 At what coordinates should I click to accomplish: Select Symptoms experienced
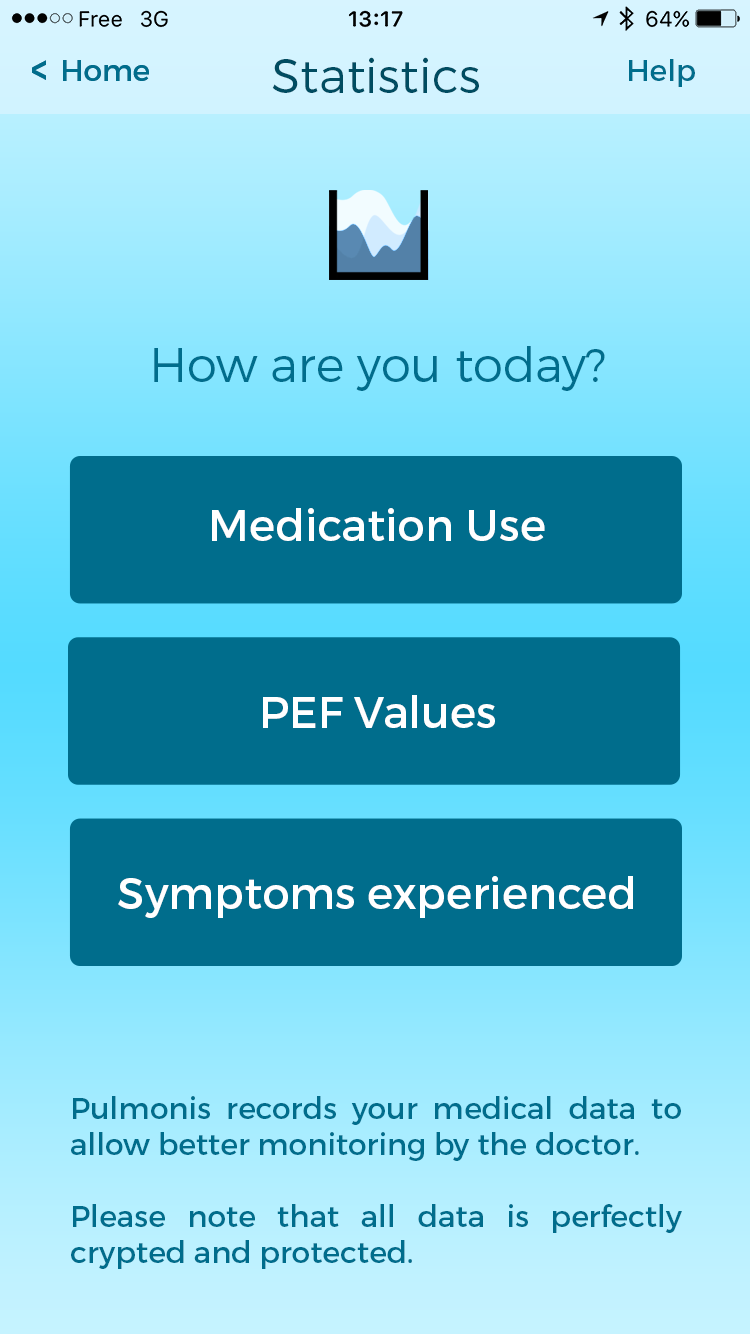[x=376, y=892]
